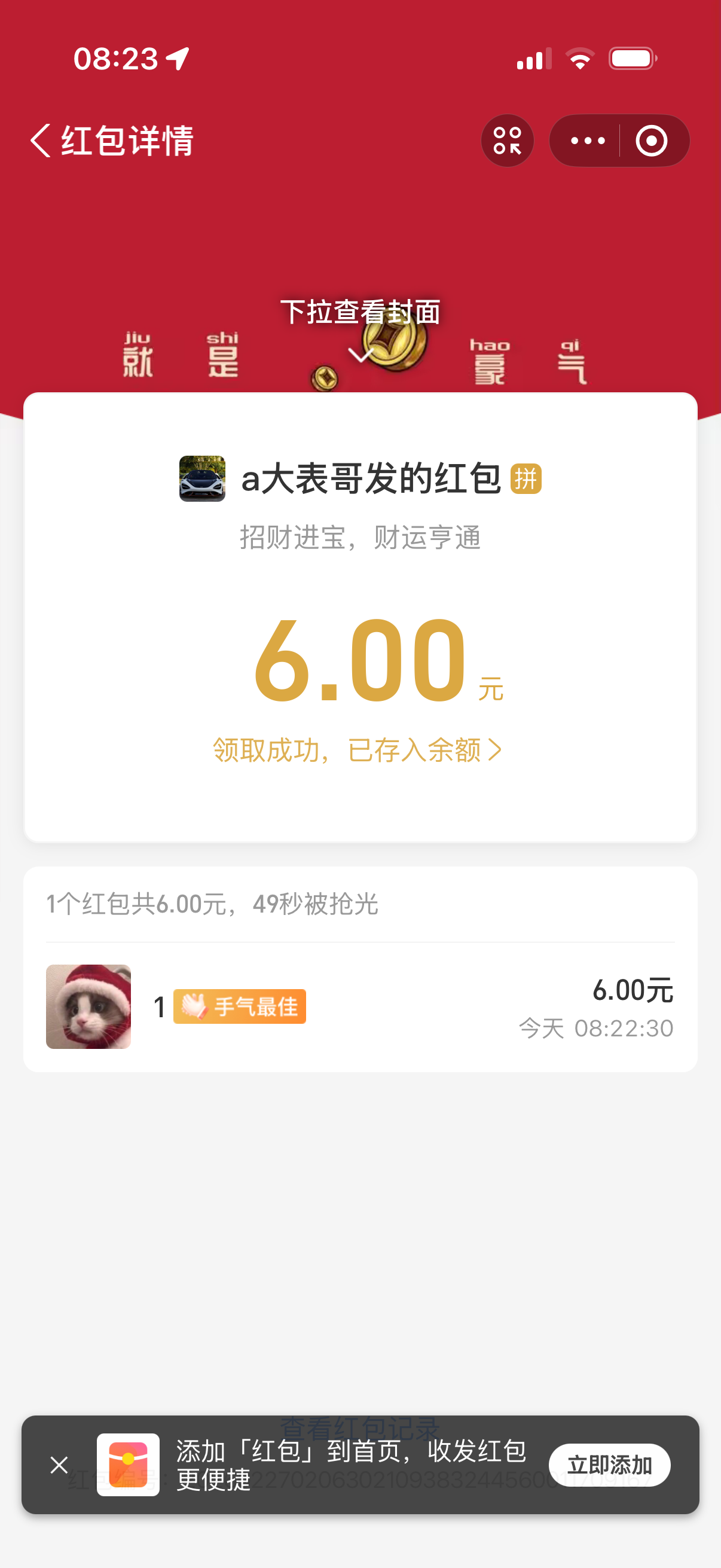Close the mini program via circle icon

[x=652, y=141]
